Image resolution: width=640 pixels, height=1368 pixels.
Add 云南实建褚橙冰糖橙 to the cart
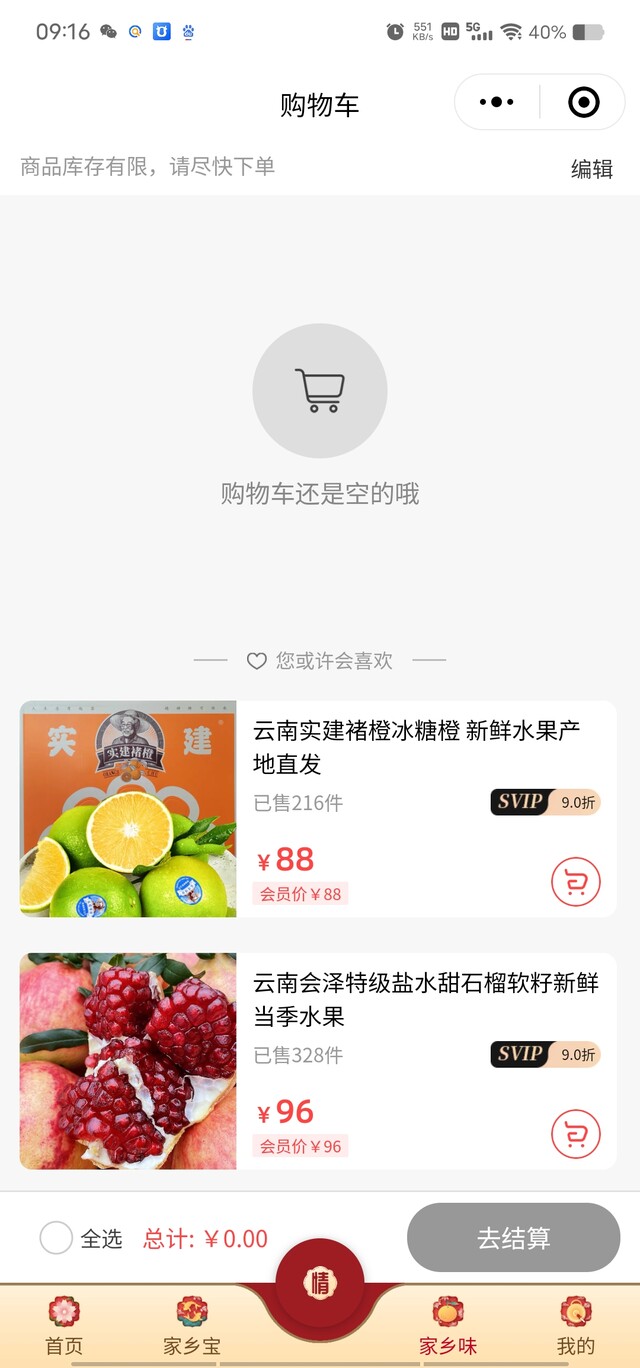coord(575,882)
